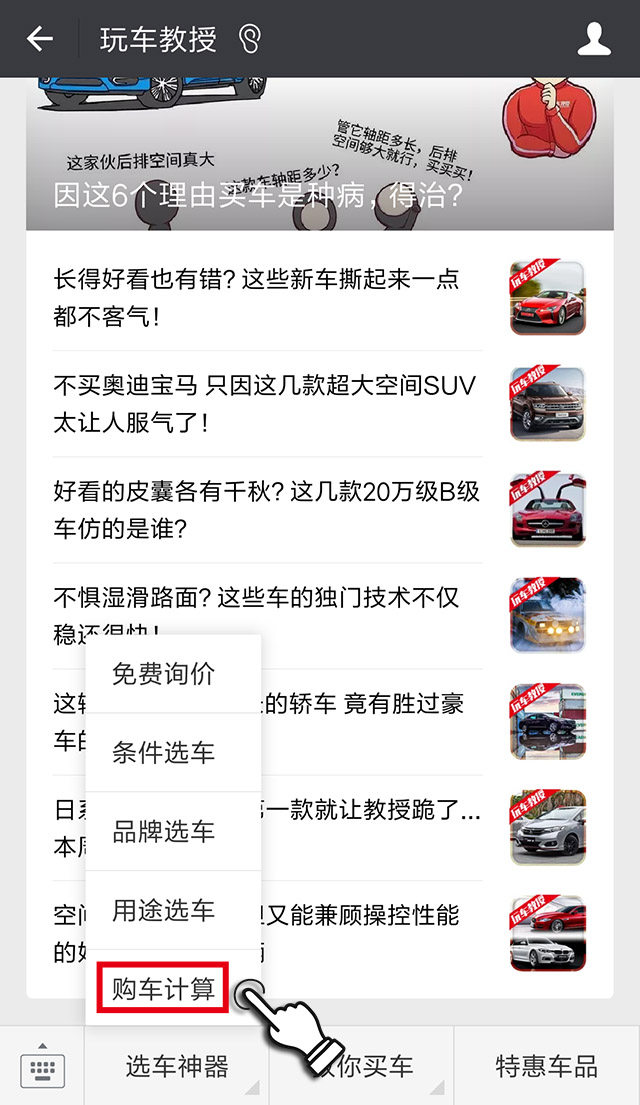Image resolution: width=640 pixels, height=1105 pixels.
Task: Select 用途选车 menu item
Action: coord(163,911)
